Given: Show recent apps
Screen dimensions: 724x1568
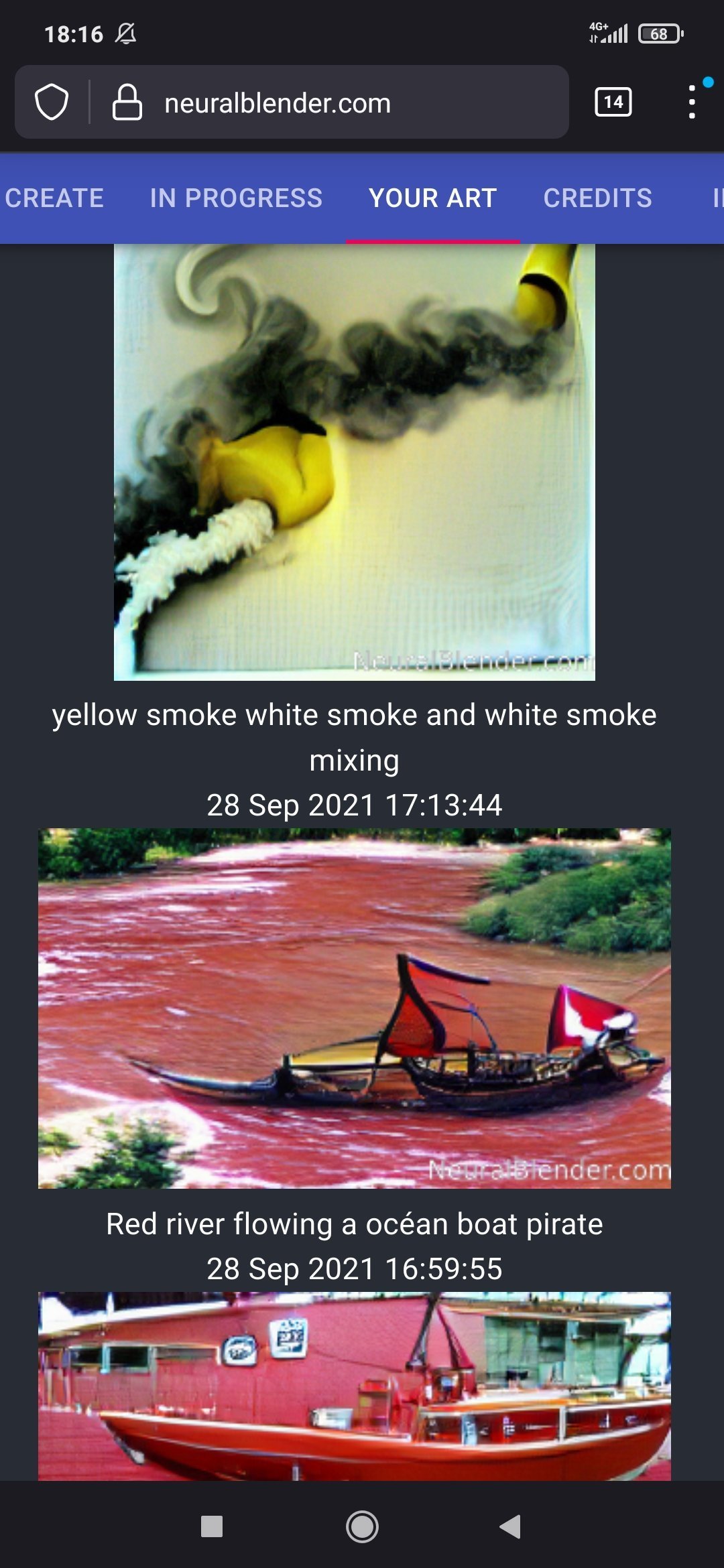Looking at the screenshot, I should coord(212,1526).
